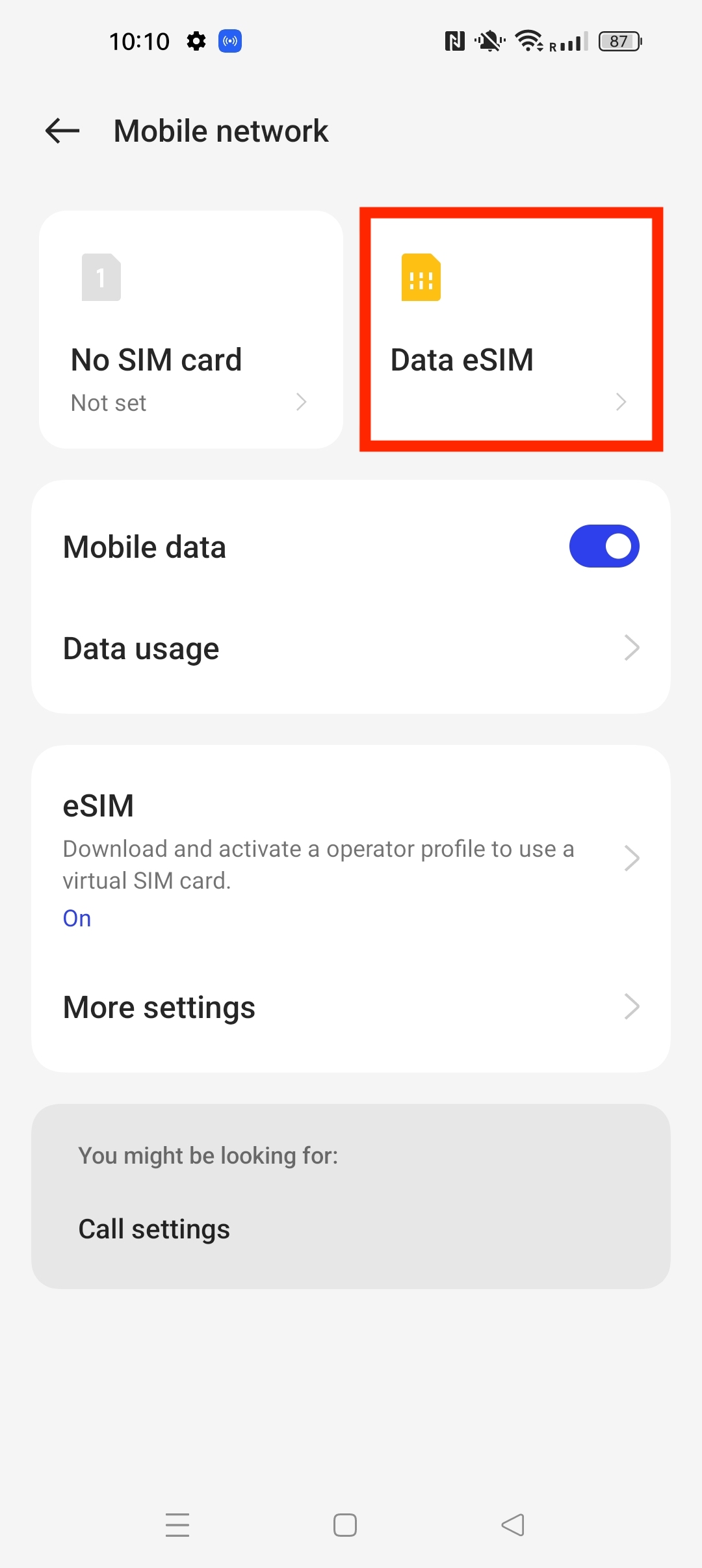
Task: Toggle Mobile data off
Action: tap(604, 546)
